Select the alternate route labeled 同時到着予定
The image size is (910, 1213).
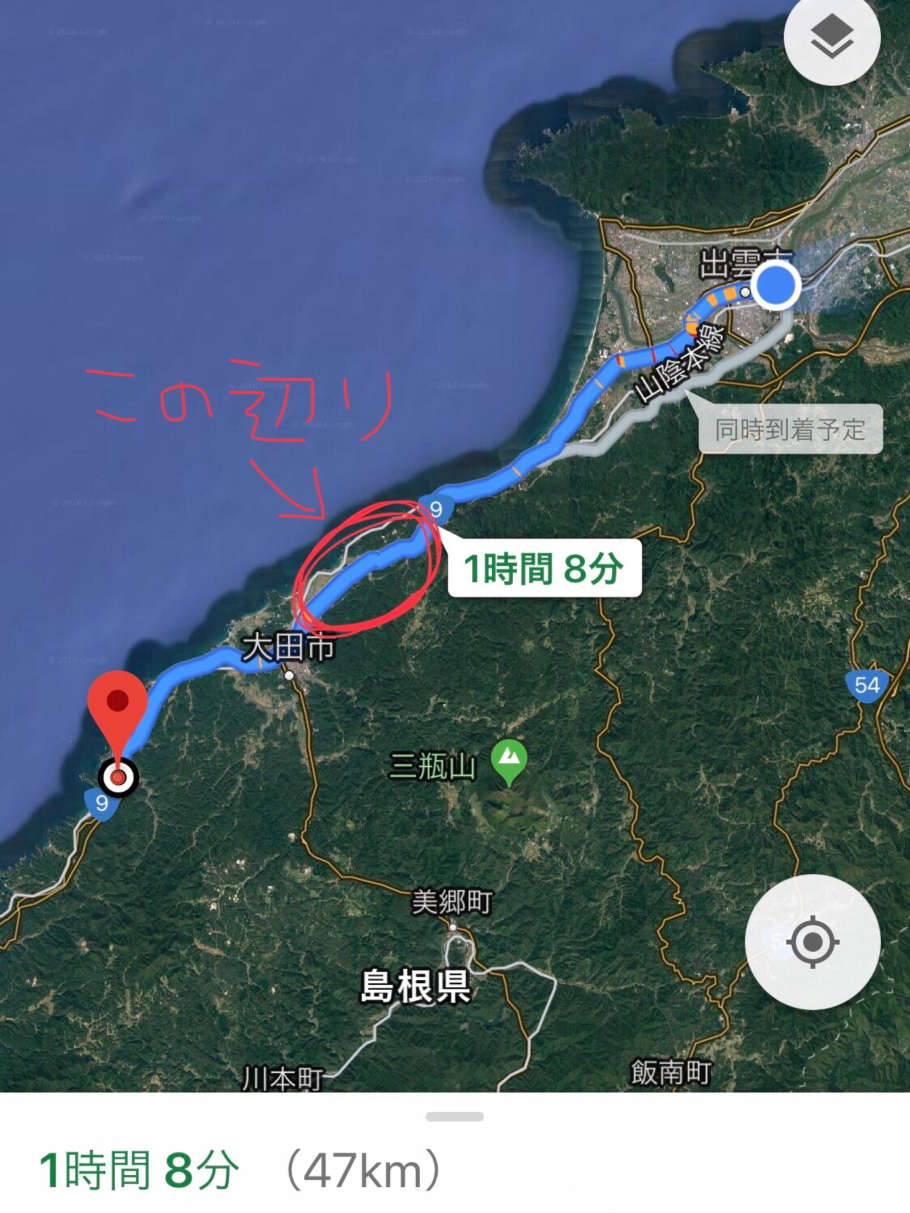click(x=790, y=430)
